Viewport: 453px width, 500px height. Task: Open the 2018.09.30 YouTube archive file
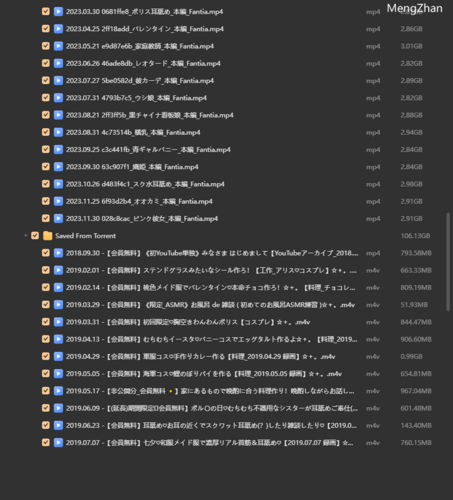(212, 253)
